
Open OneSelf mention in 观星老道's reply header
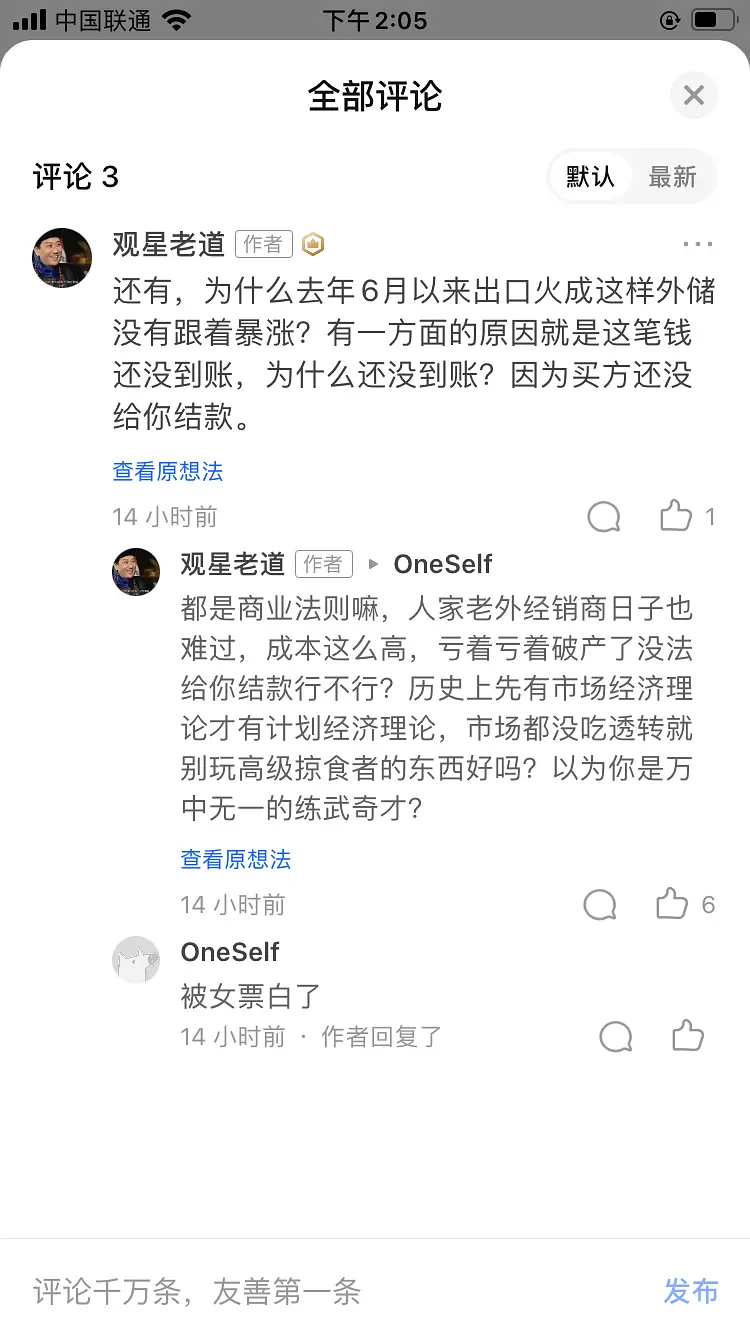click(x=443, y=564)
